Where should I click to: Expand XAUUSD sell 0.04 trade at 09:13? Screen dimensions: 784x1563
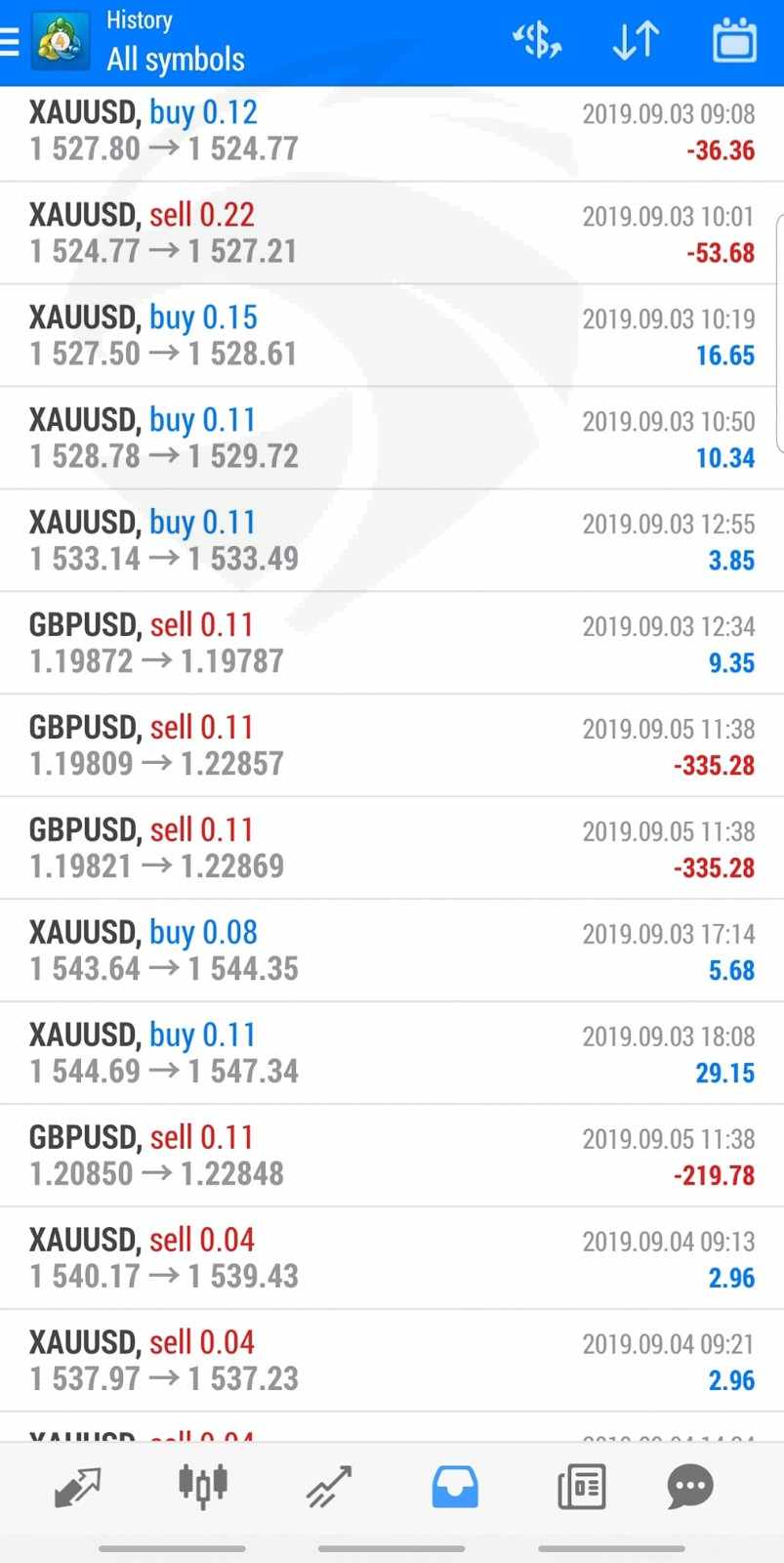[392, 1259]
